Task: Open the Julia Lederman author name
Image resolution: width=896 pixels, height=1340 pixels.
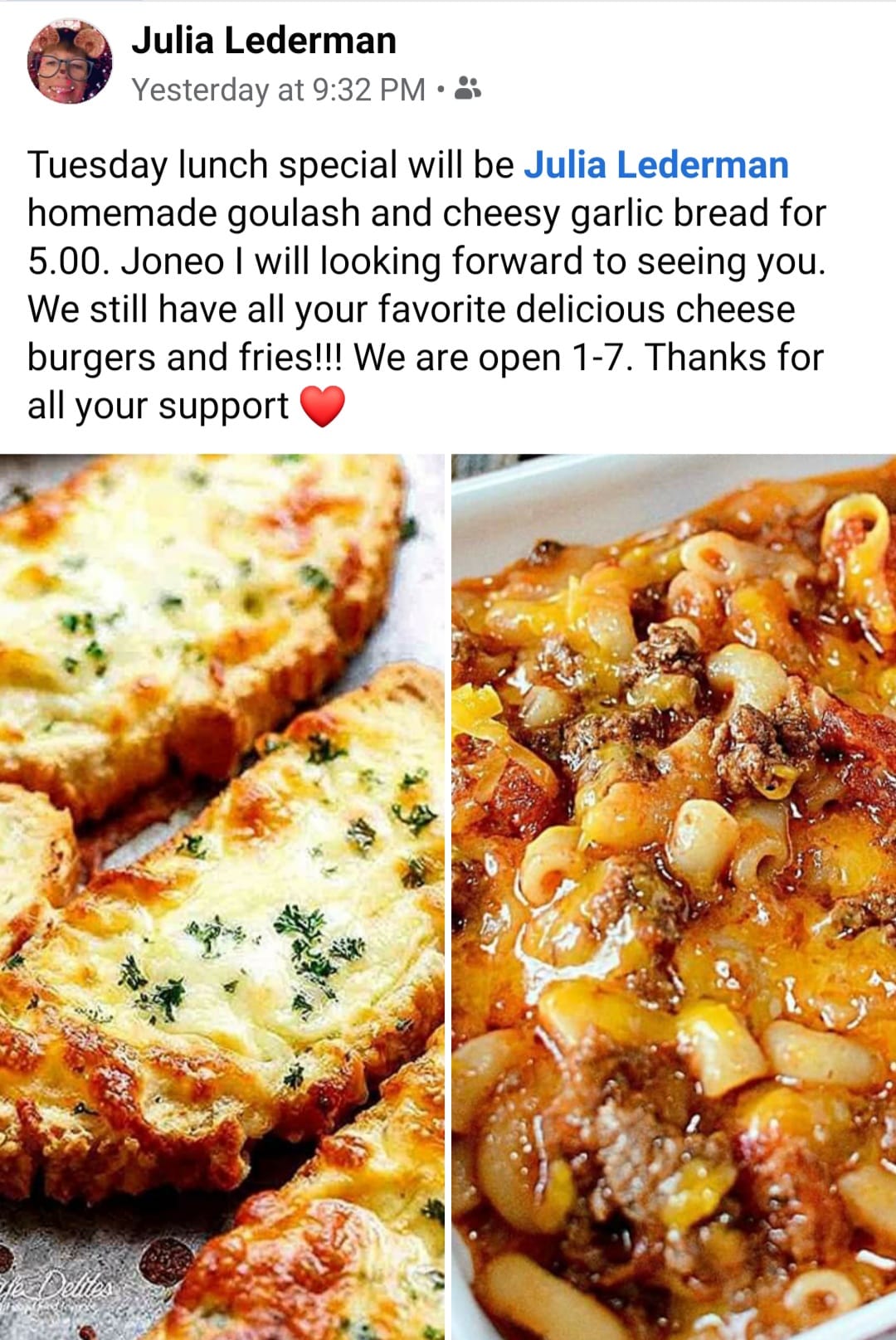Action: click(x=264, y=41)
